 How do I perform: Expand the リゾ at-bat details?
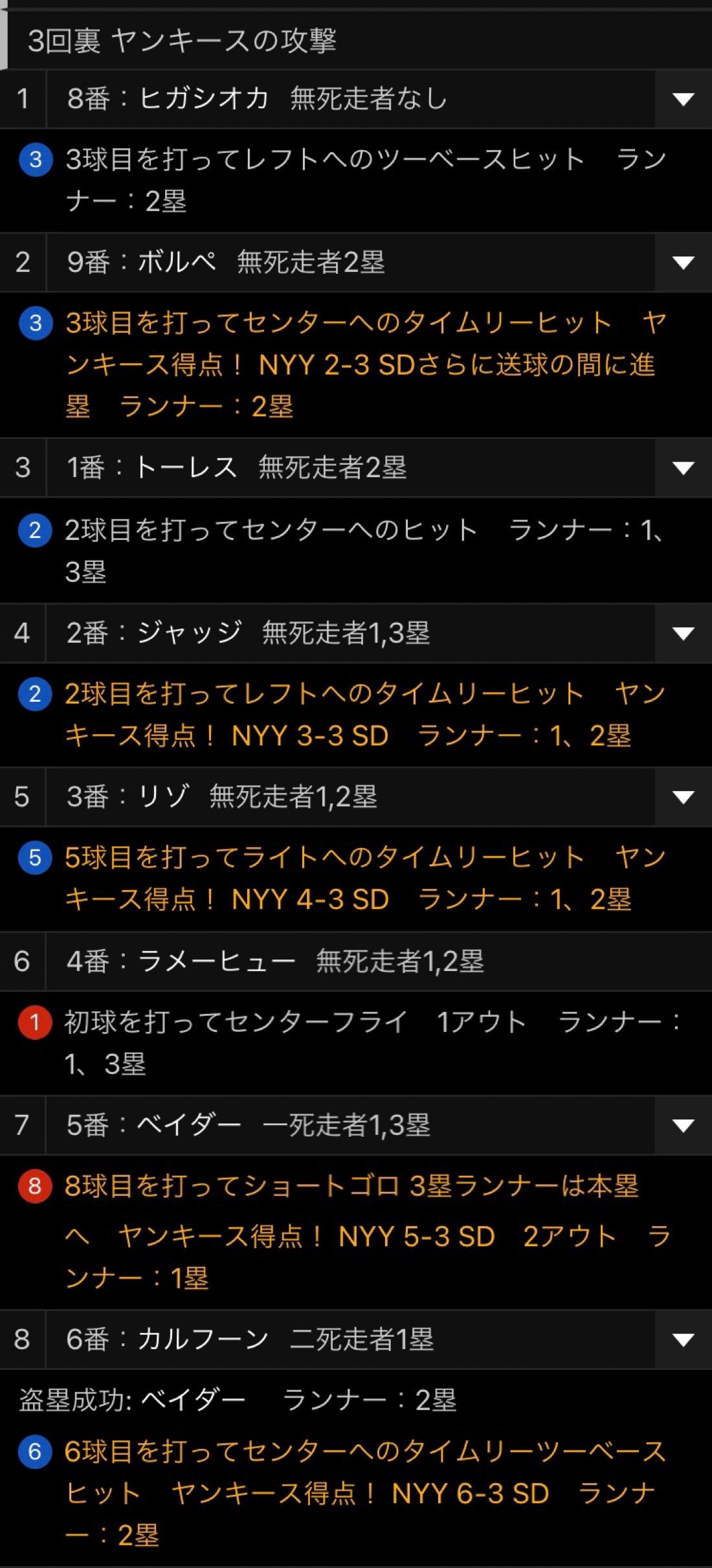point(683,797)
